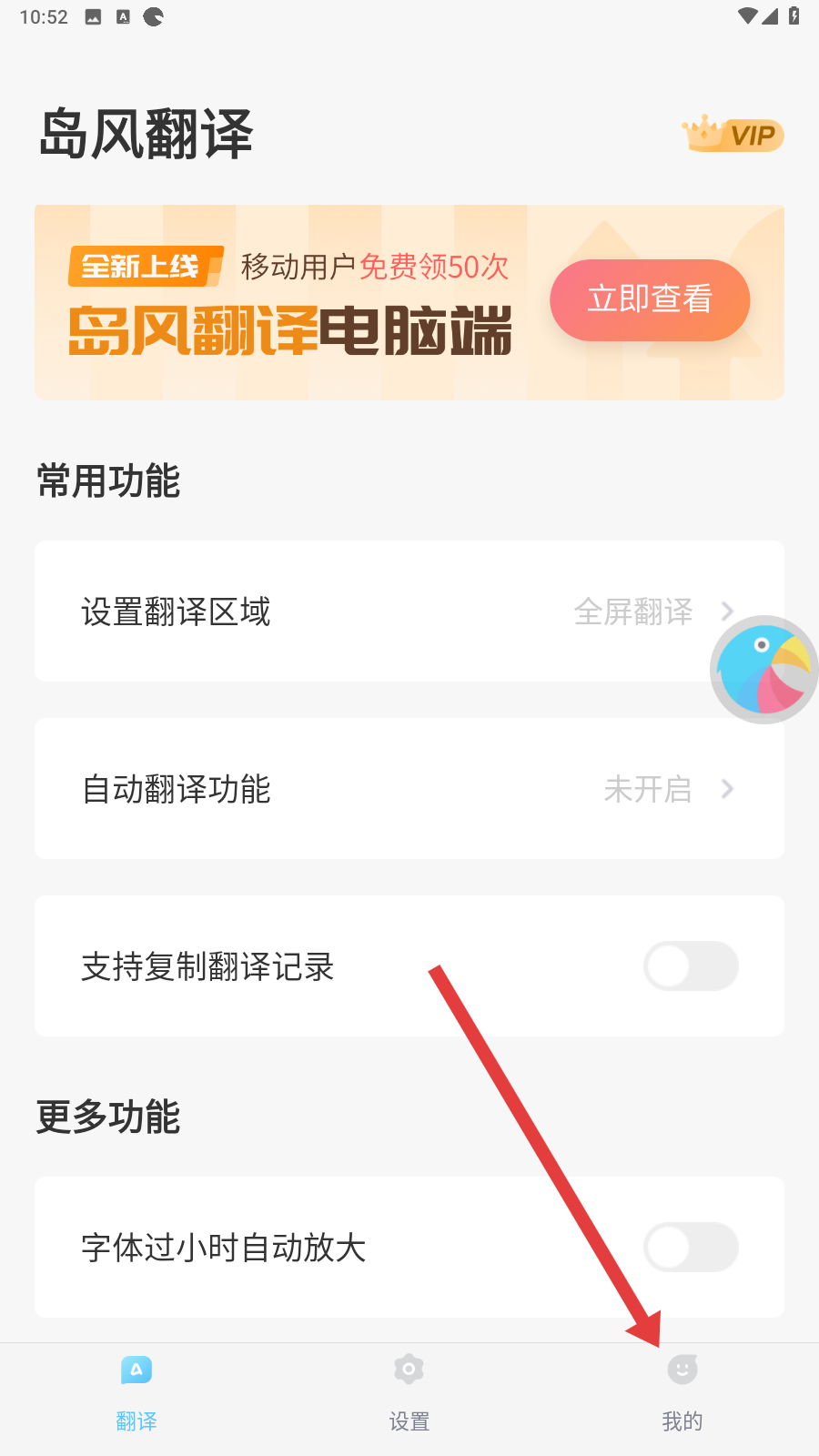Image resolution: width=819 pixels, height=1456 pixels.
Task: Turn on 字体过小时自动放大 switch
Action: tap(691, 1248)
